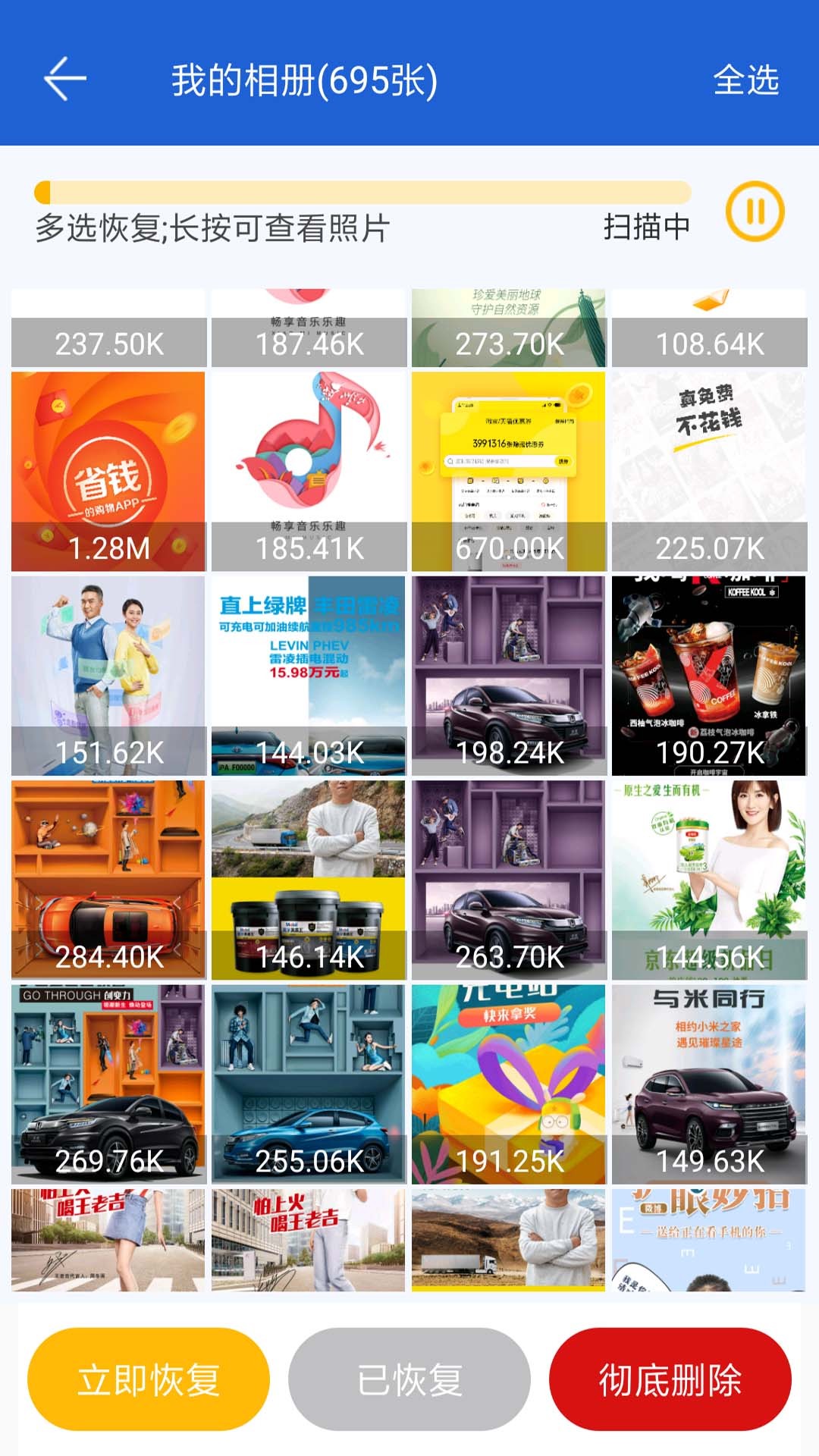819x1456 pixels.
Task: Pick the 144.56K milk powder photo
Action: click(709, 880)
